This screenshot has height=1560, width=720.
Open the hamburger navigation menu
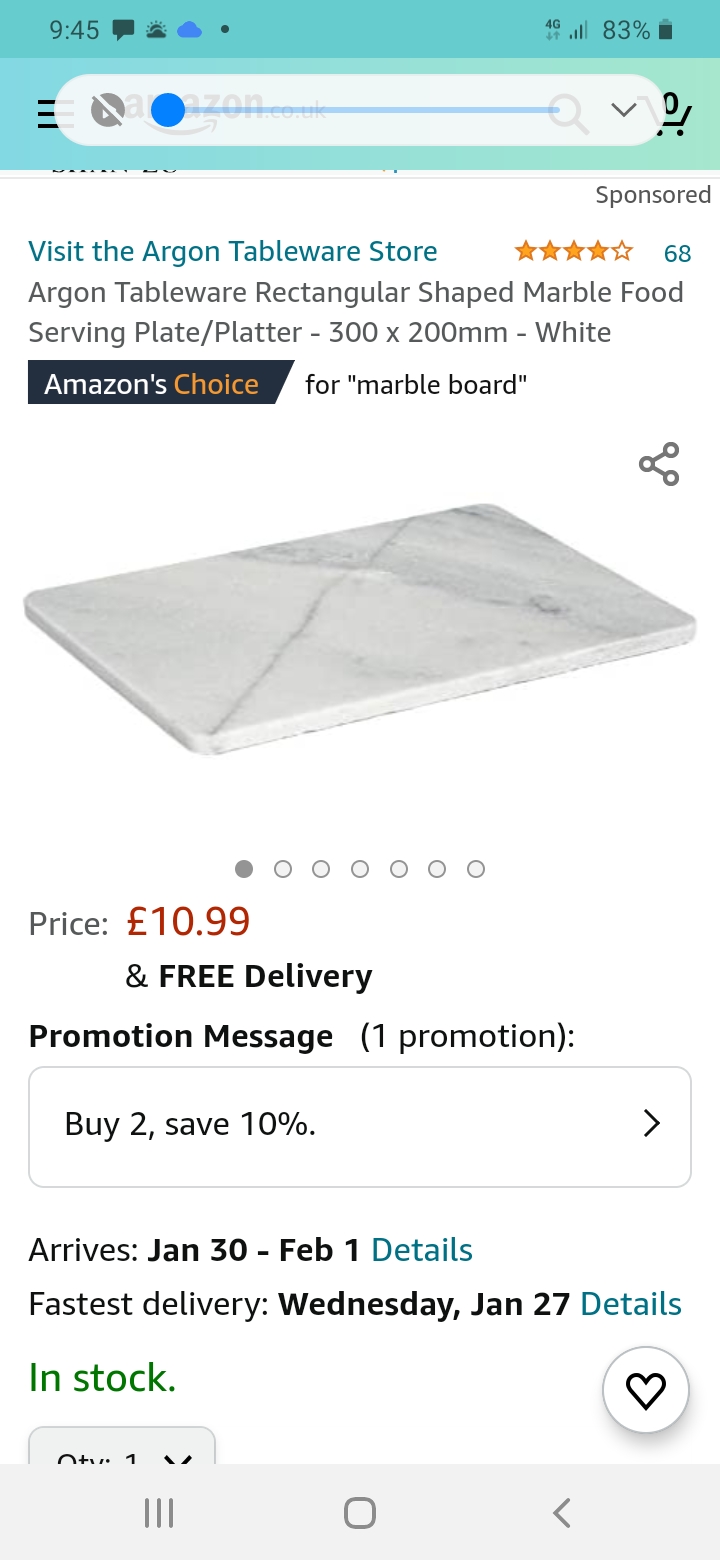tap(47, 113)
